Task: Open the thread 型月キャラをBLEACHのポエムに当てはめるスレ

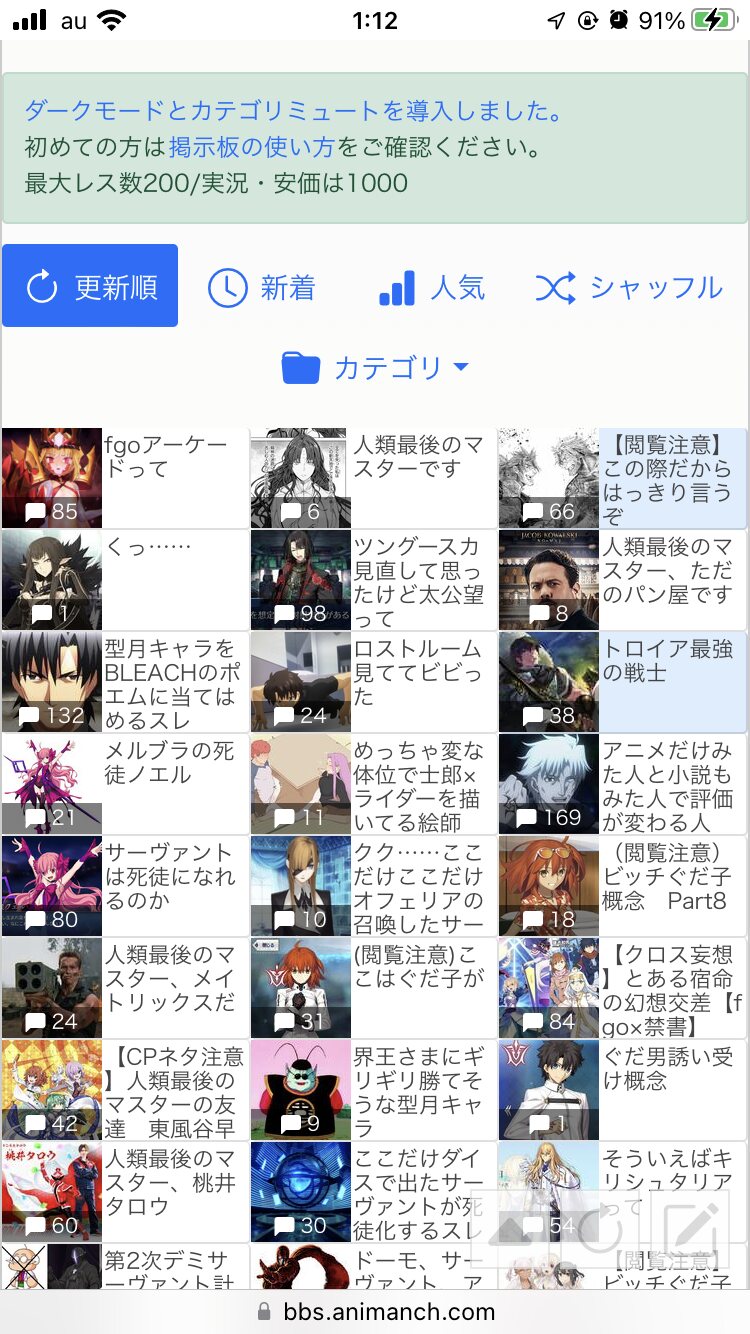Action: (x=170, y=684)
